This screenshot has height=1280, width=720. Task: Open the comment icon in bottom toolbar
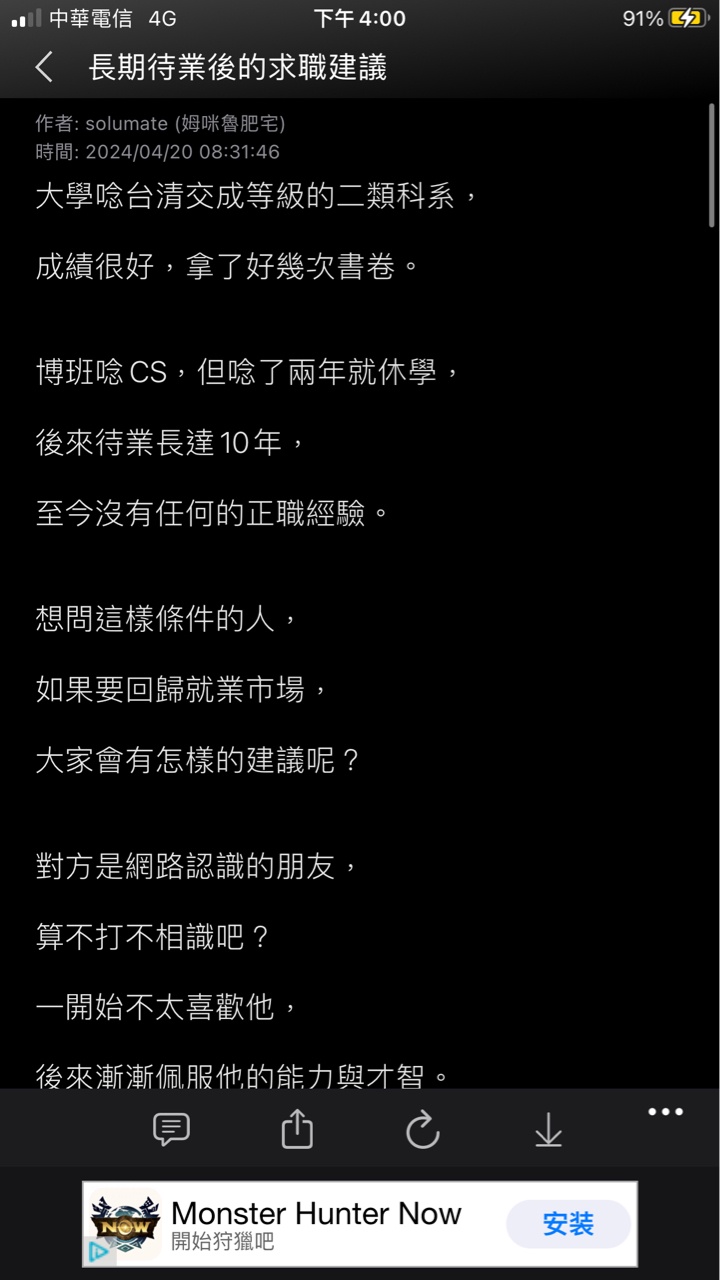pyautogui.click(x=171, y=1130)
